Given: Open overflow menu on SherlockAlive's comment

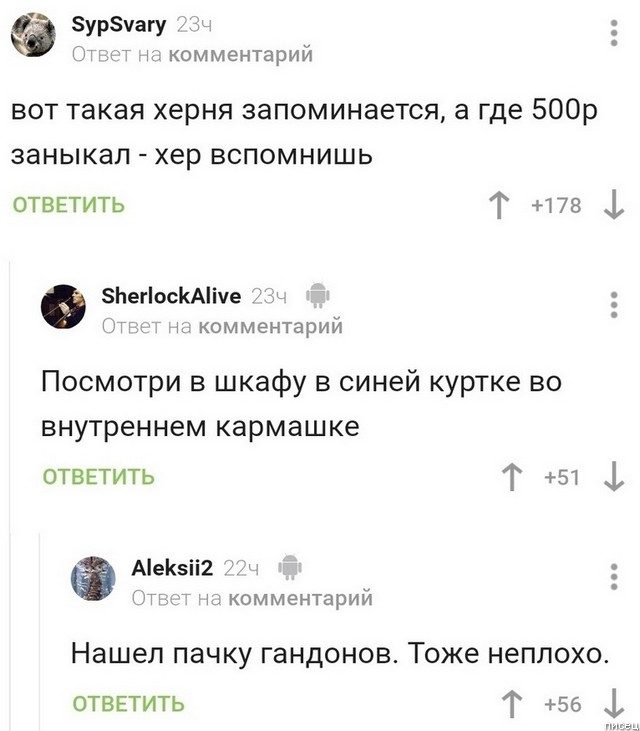Looking at the screenshot, I should click(613, 305).
